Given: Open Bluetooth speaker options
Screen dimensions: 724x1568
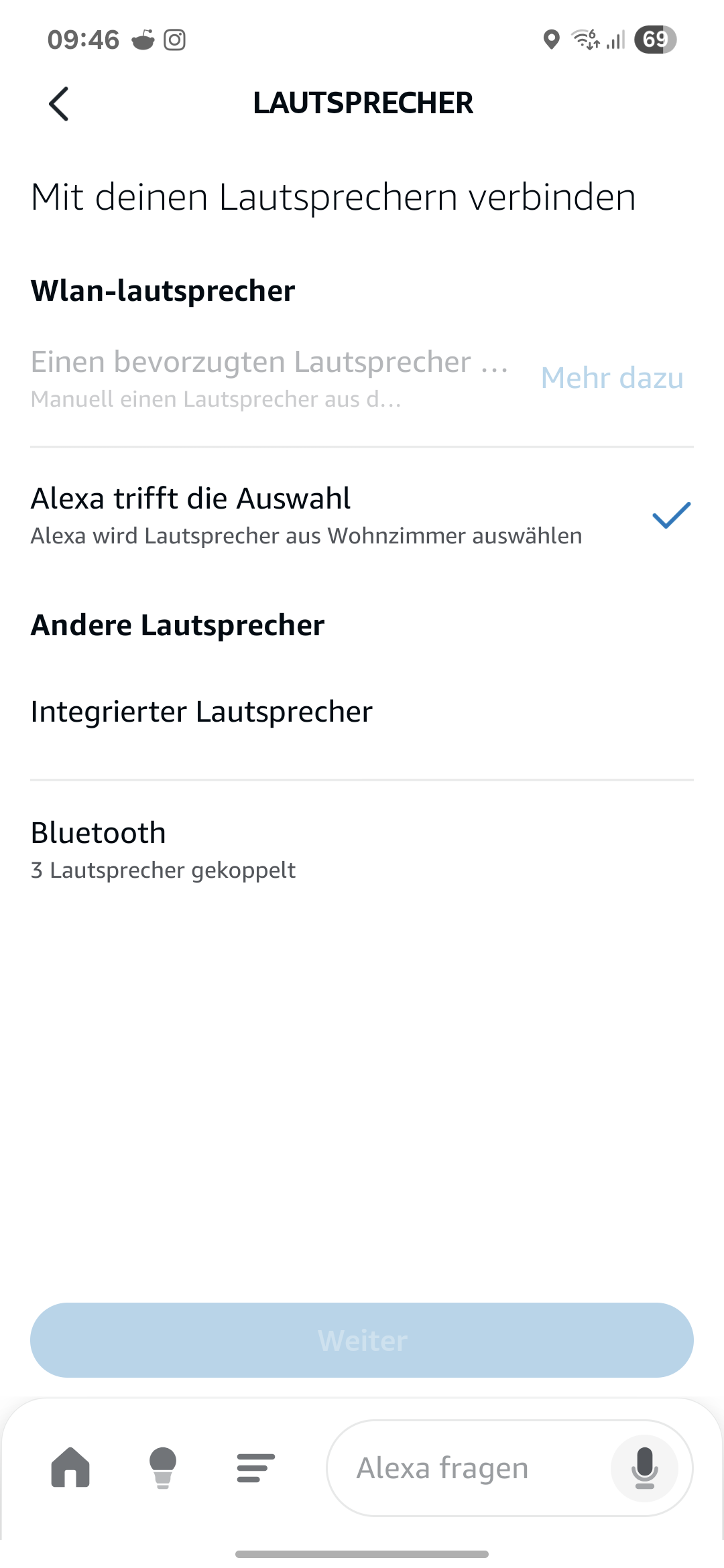Looking at the screenshot, I should [x=164, y=850].
